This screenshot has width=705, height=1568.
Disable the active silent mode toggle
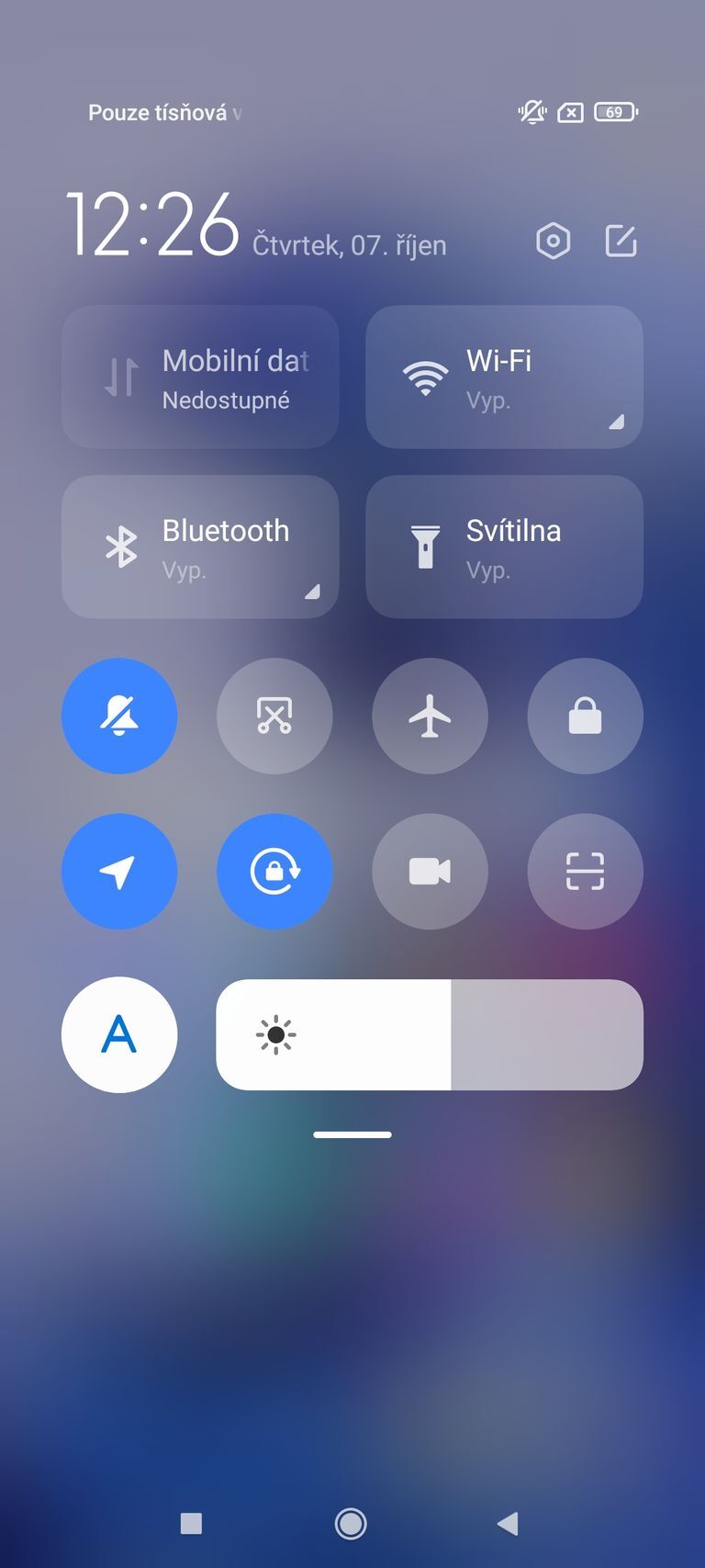(120, 716)
